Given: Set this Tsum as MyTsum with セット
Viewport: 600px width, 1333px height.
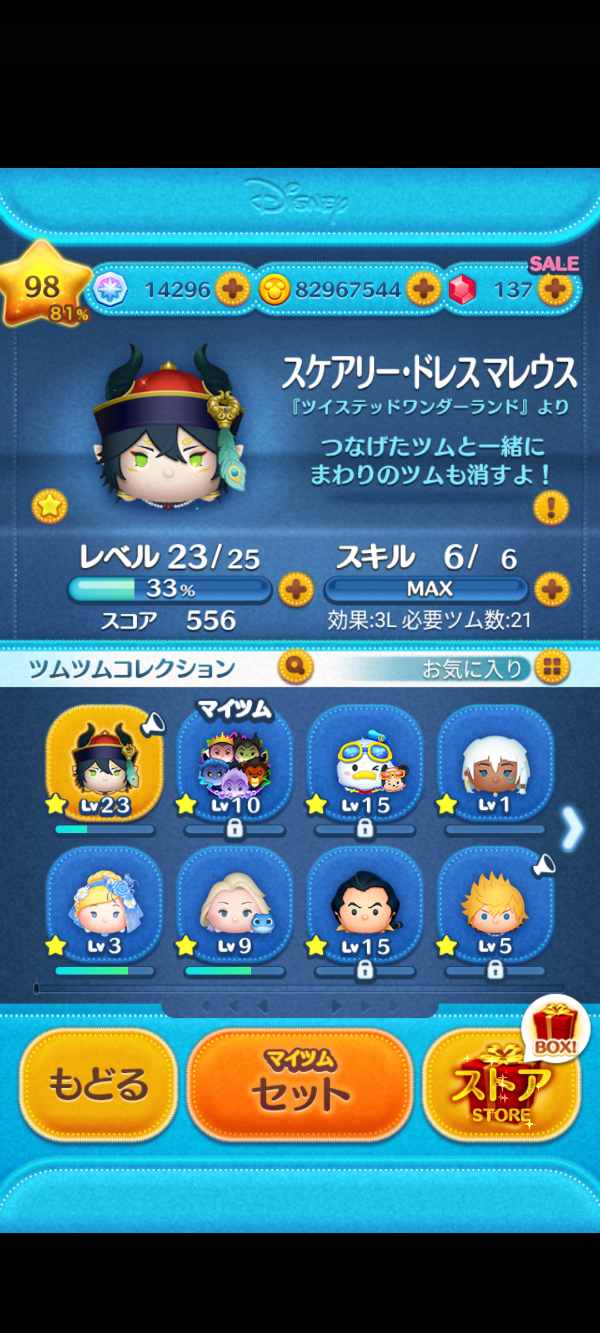Looking at the screenshot, I should point(300,1085).
